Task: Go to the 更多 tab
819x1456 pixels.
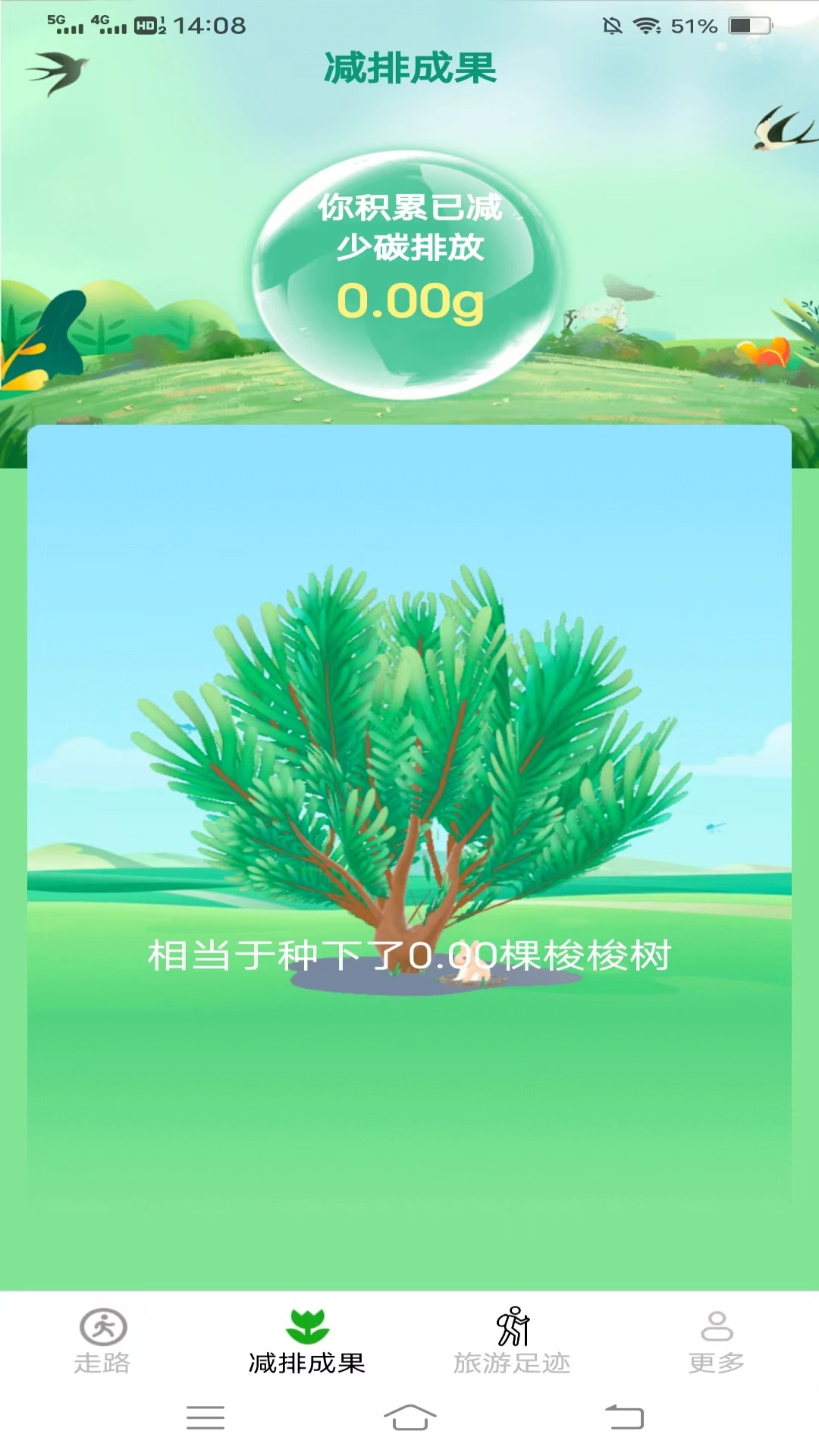Action: pyautogui.click(x=716, y=1341)
